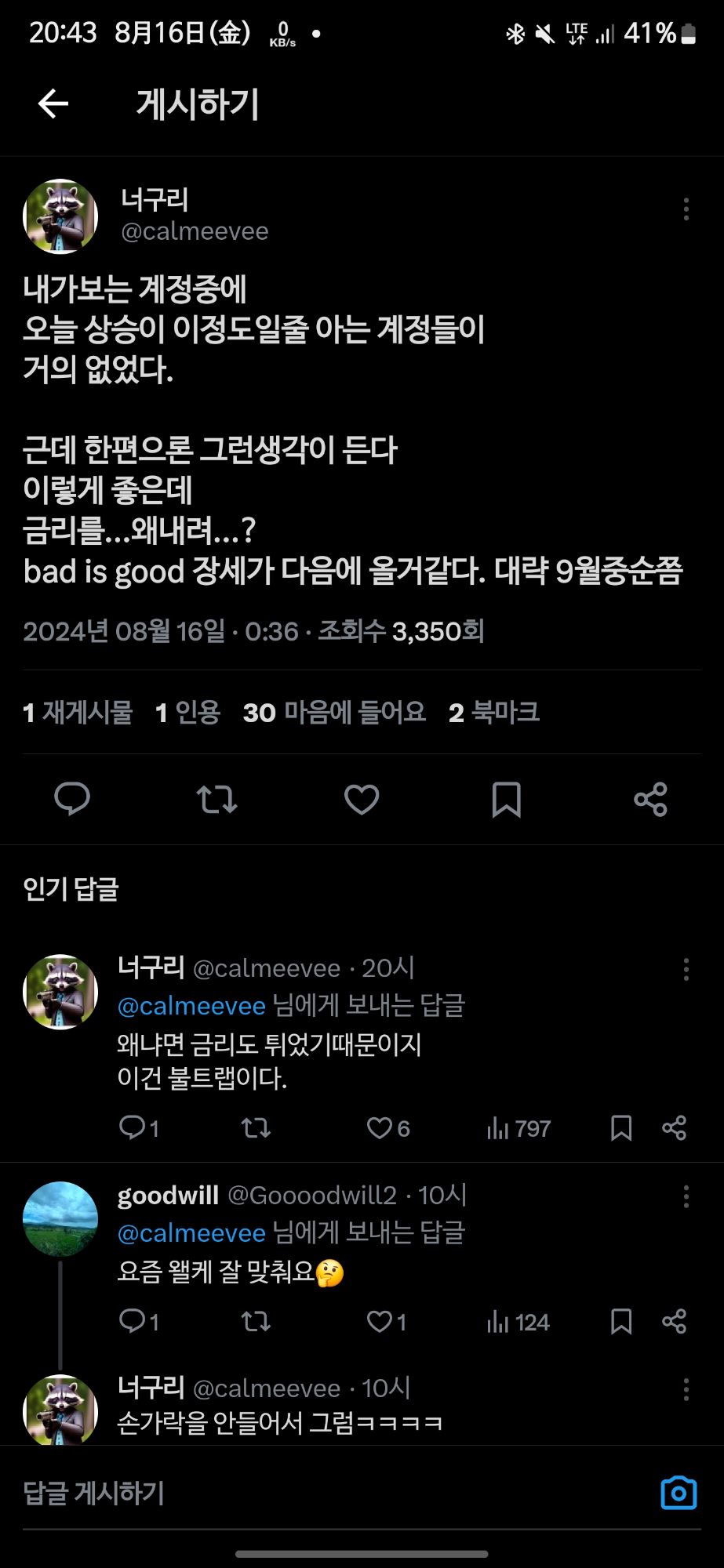Repost the main post

pyautogui.click(x=216, y=799)
